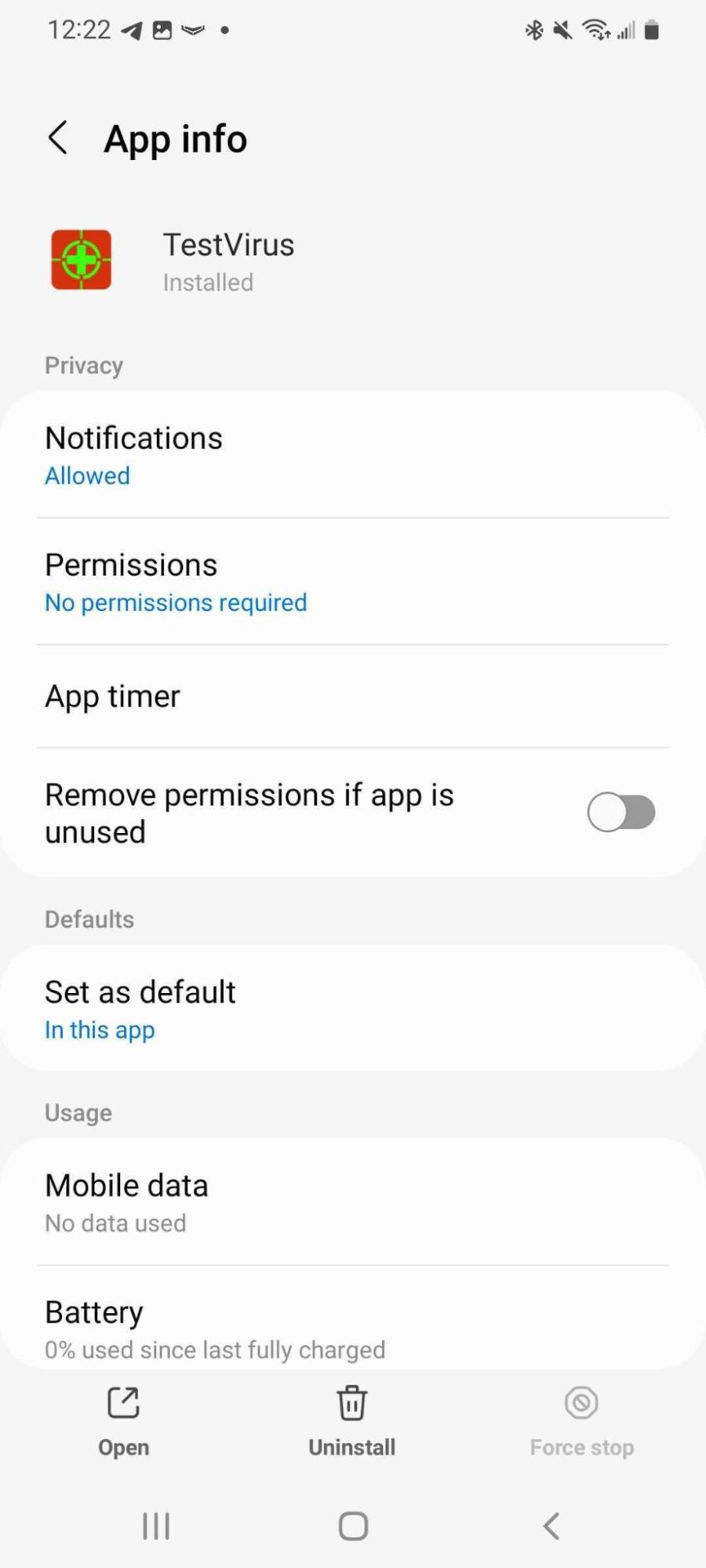Image resolution: width=706 pixels, height=1568 pixels.
Task: Open Battery usage details
Action: (x=353, y=1328)
